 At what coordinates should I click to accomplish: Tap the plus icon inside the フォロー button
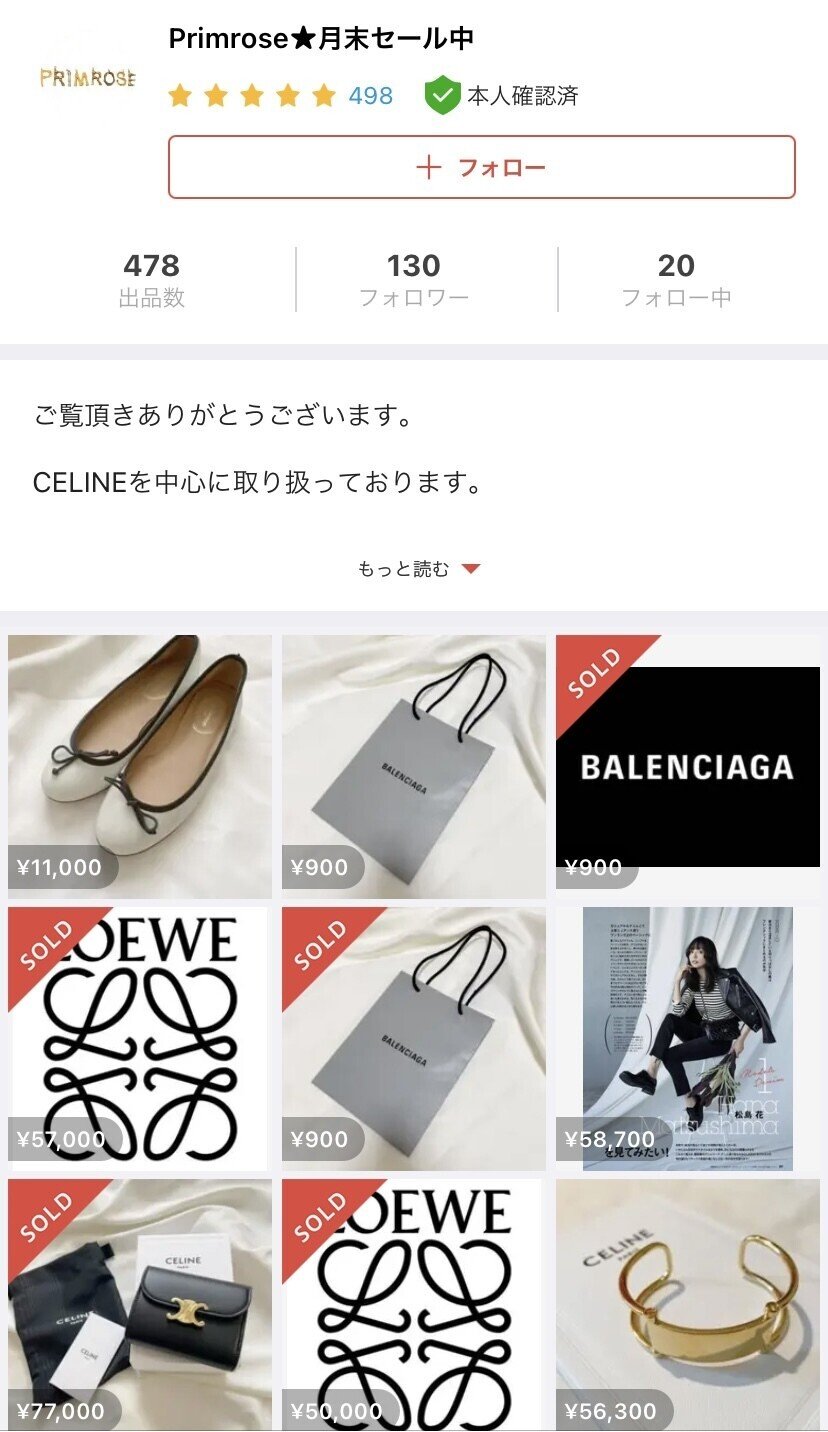[425, 168]
